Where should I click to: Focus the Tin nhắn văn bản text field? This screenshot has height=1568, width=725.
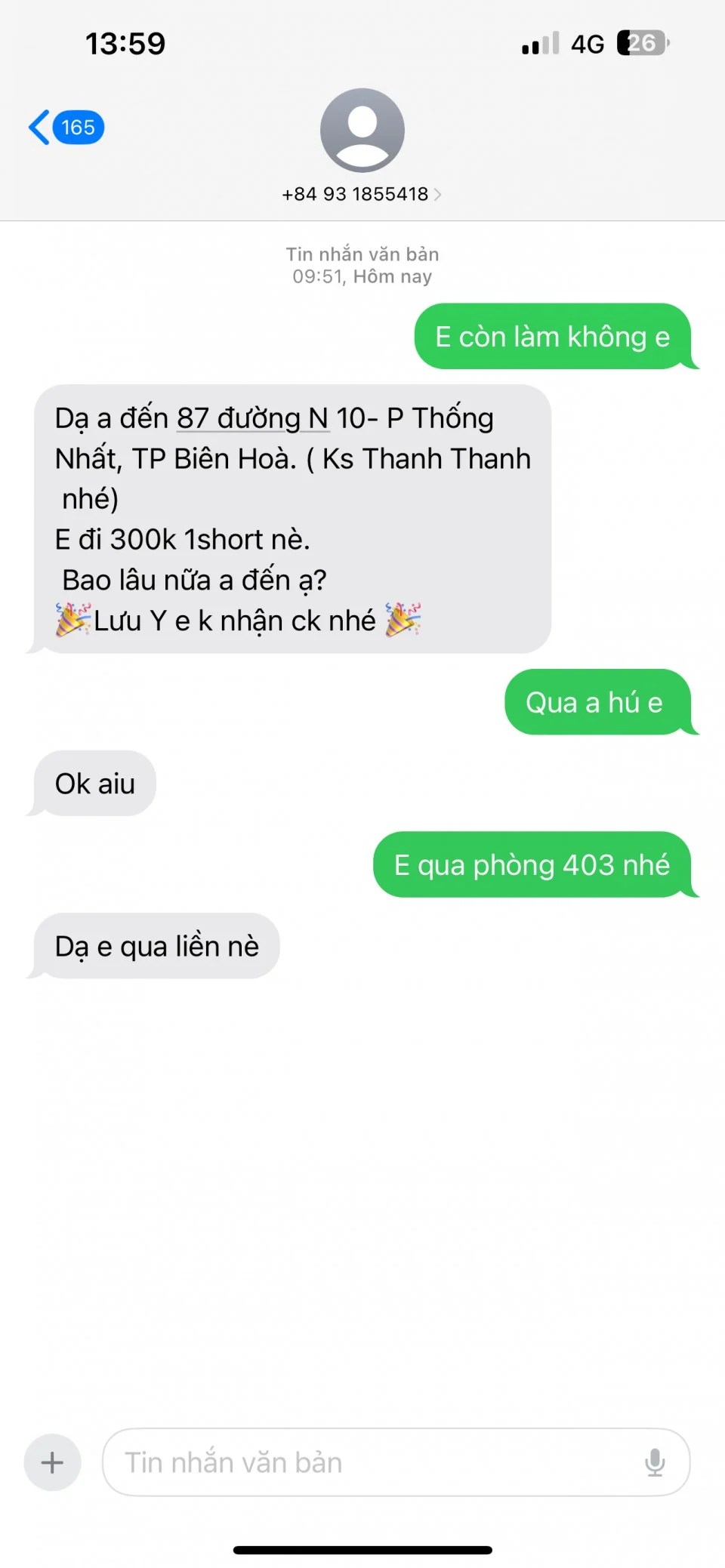pyautogui.click(x=370, y=1462)
